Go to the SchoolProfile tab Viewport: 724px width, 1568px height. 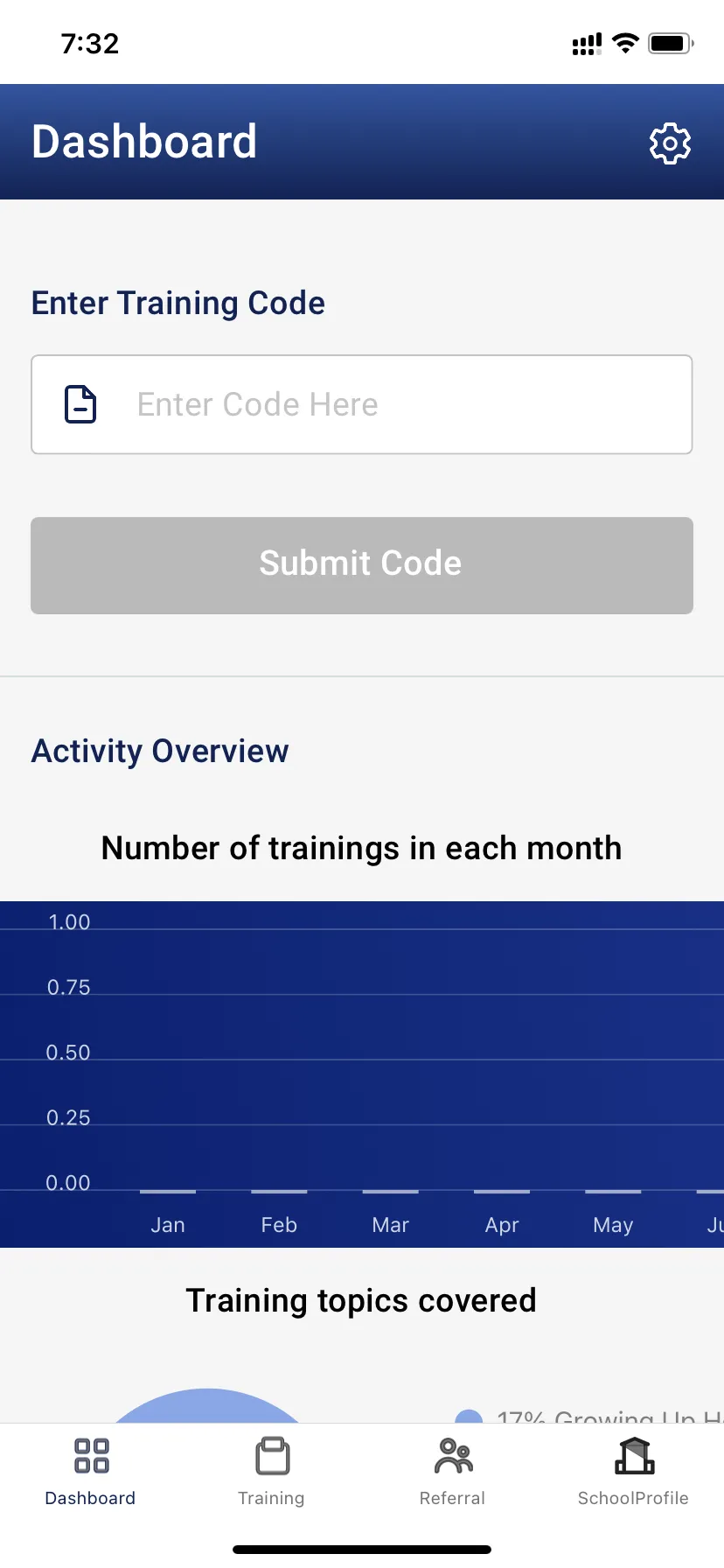tap(633, 1472)
